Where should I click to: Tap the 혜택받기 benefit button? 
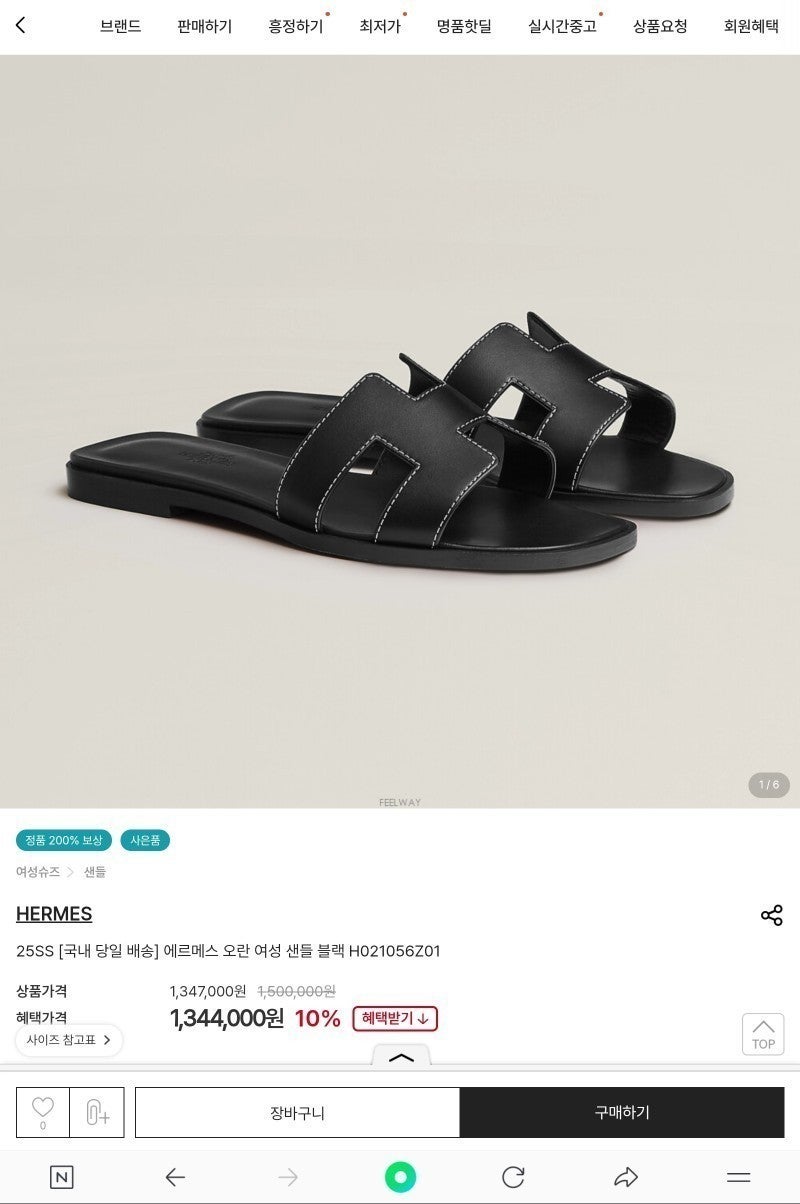(x=395, y=1019)
